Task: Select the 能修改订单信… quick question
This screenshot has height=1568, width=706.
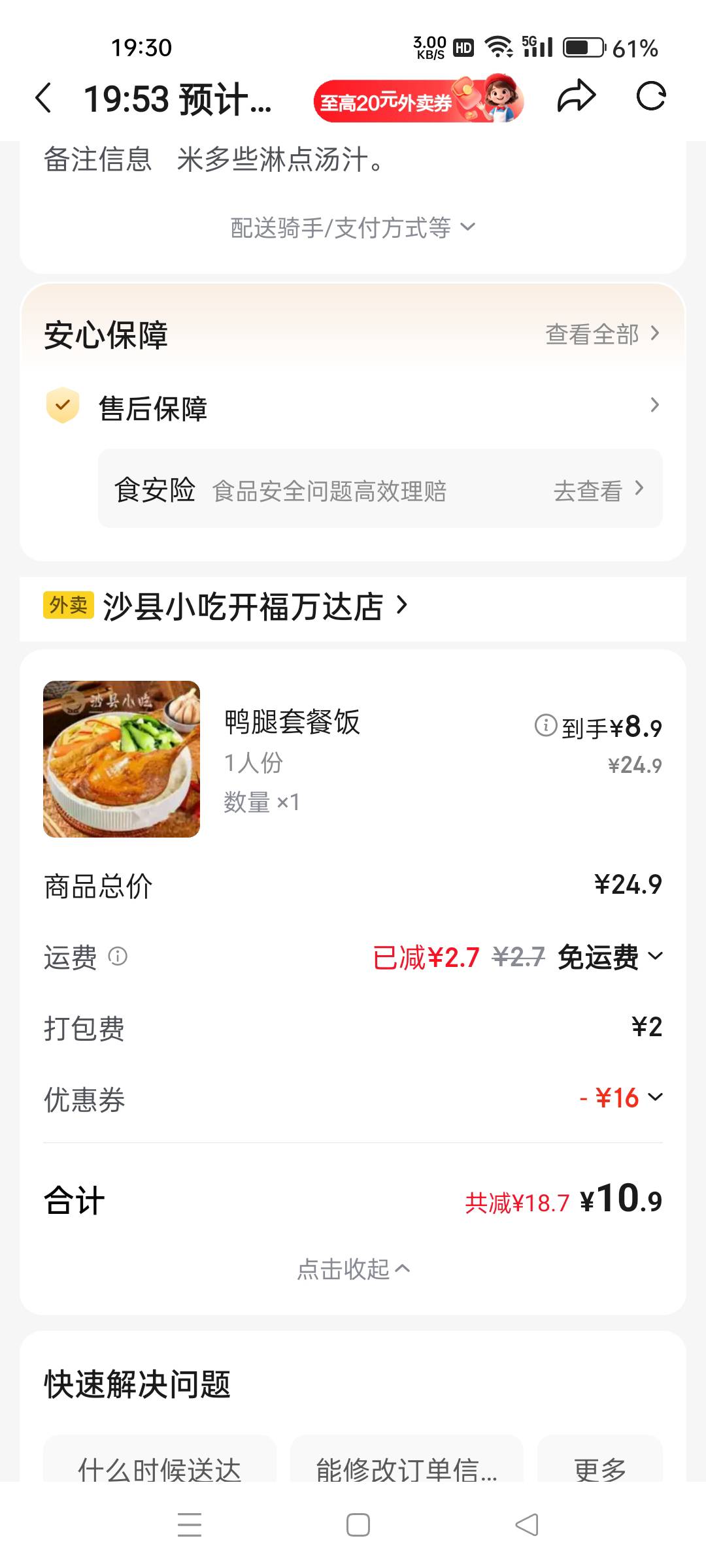Action: point(407,1469)
